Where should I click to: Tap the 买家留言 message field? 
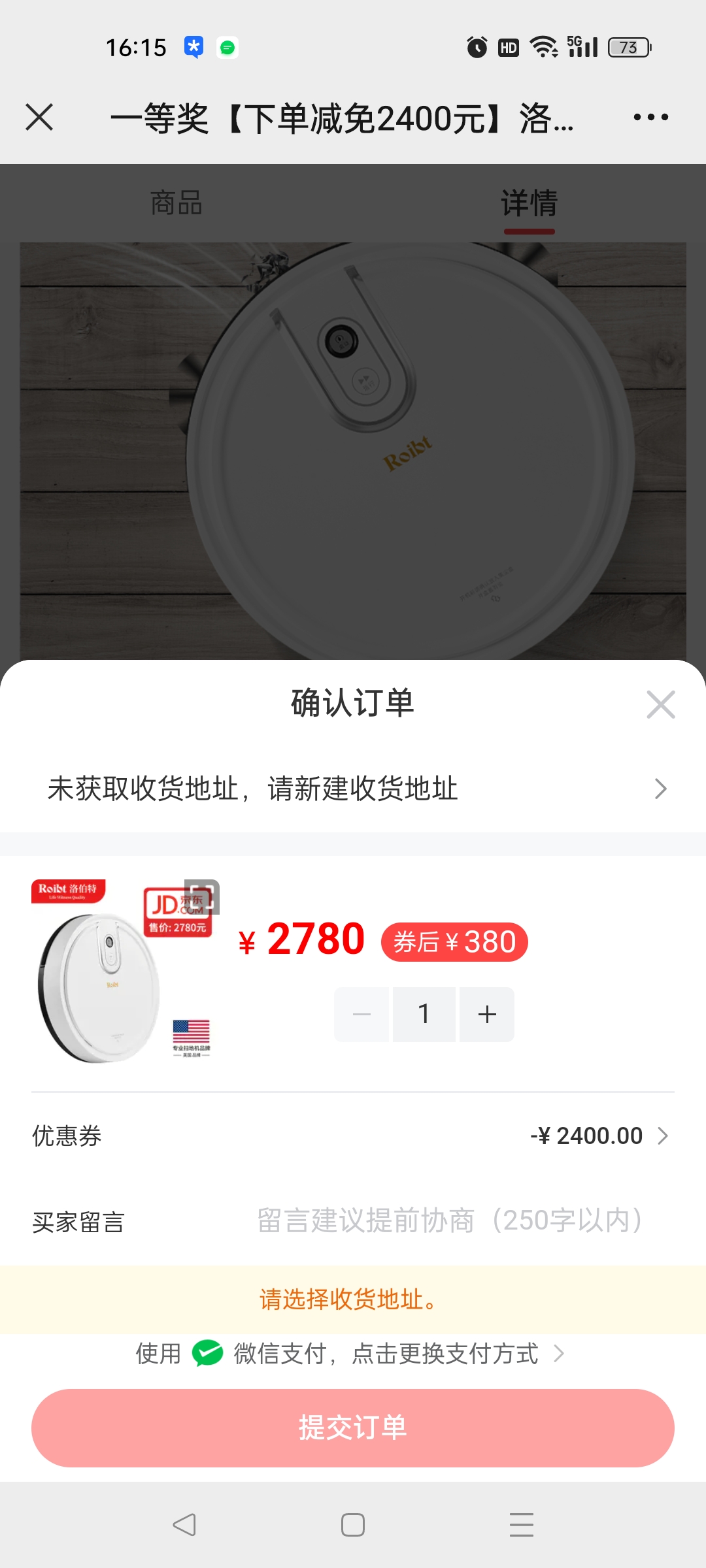click(x=450, y=1221)
